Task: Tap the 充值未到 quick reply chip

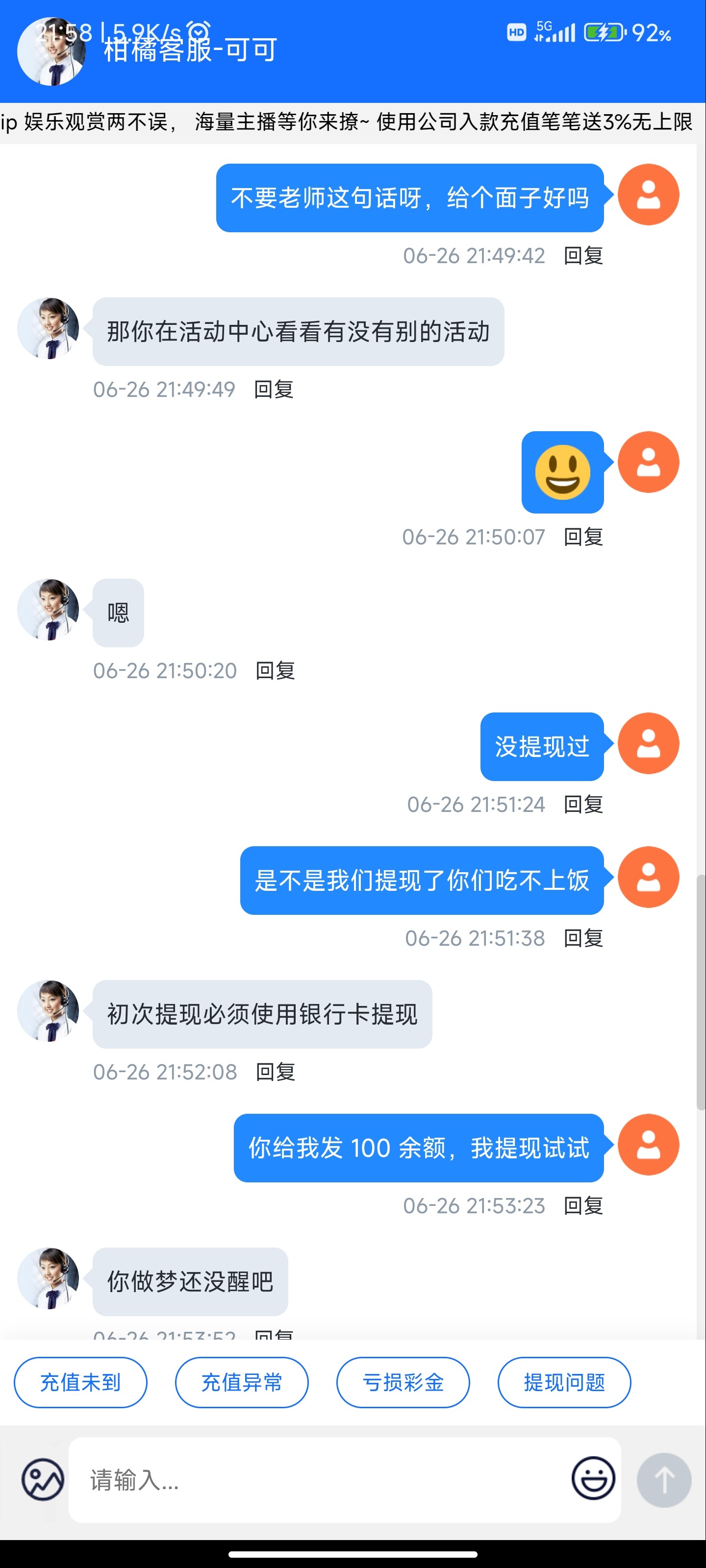Action: tap(80, 1382)
